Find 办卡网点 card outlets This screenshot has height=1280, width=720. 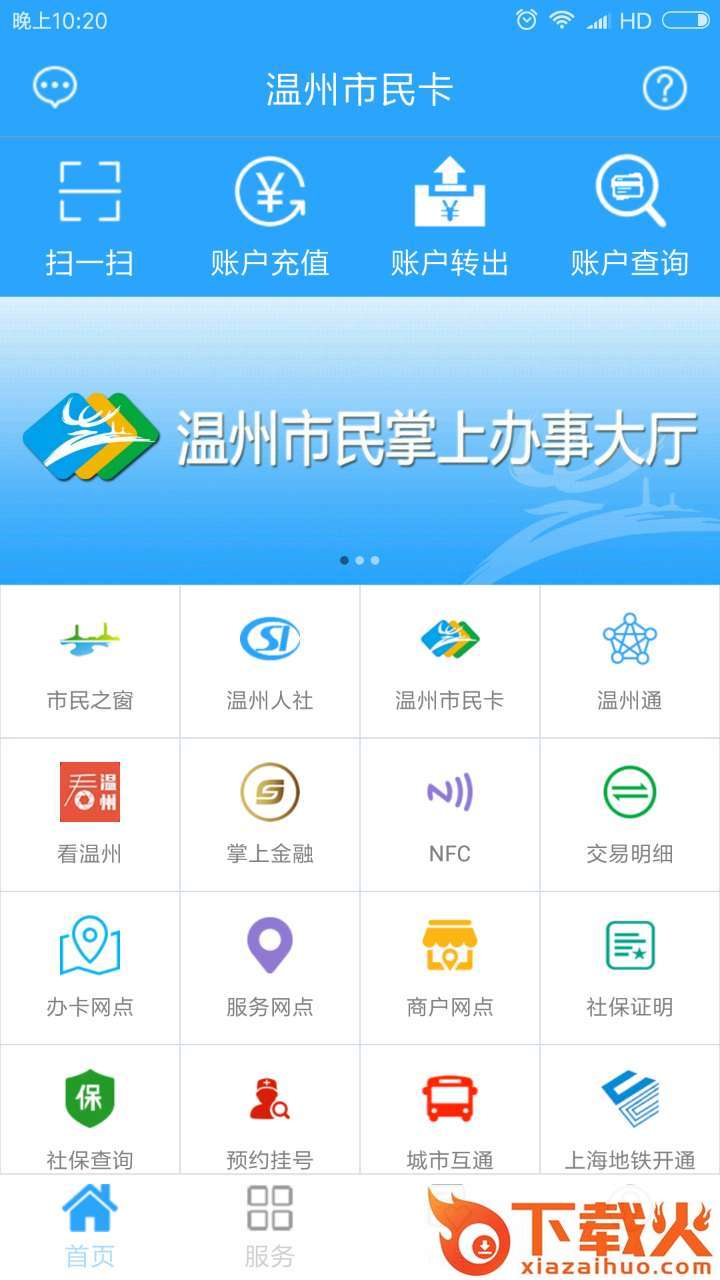(x=90, y=967)
